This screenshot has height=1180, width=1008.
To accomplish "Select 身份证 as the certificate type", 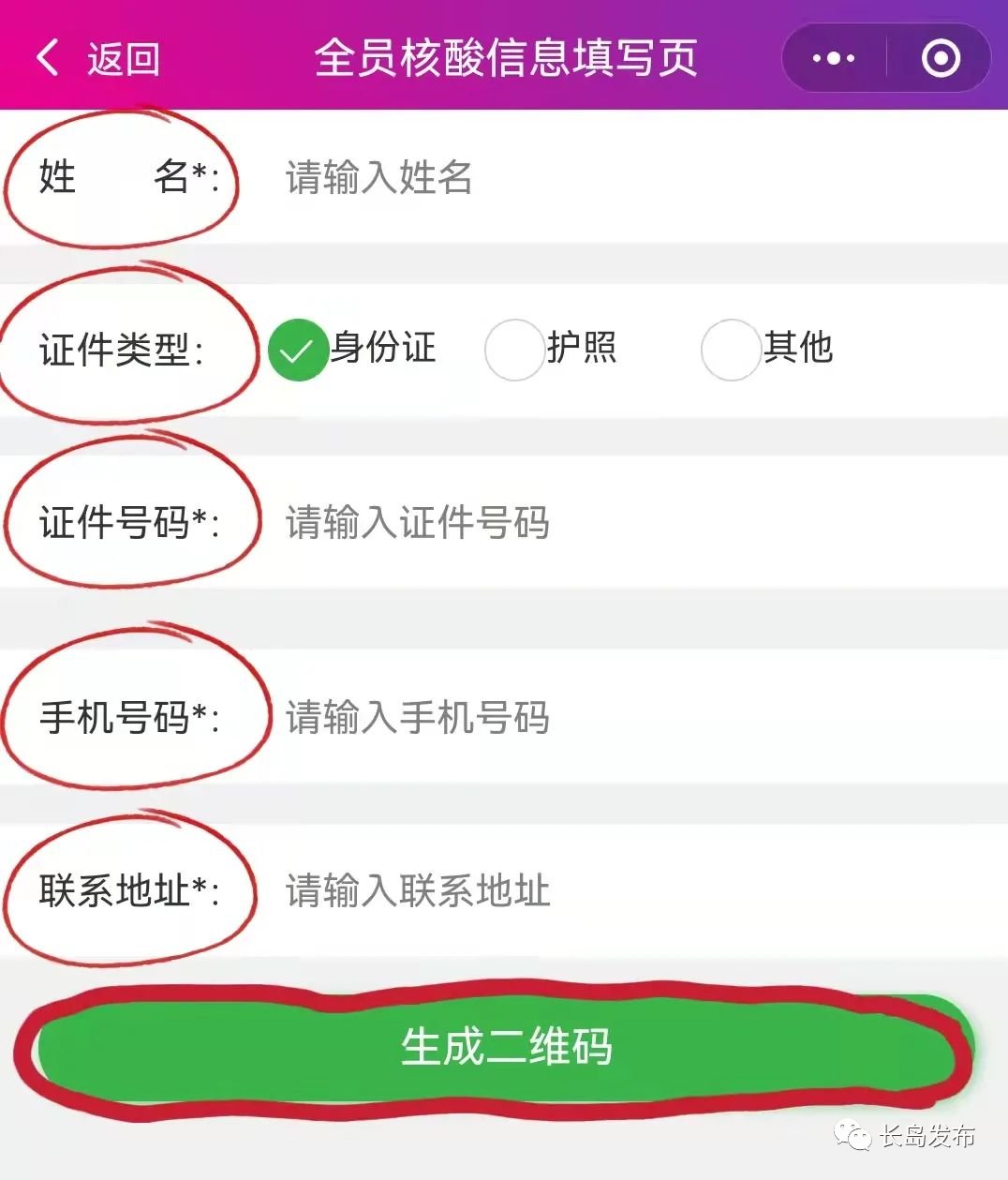I will (298, 350).
